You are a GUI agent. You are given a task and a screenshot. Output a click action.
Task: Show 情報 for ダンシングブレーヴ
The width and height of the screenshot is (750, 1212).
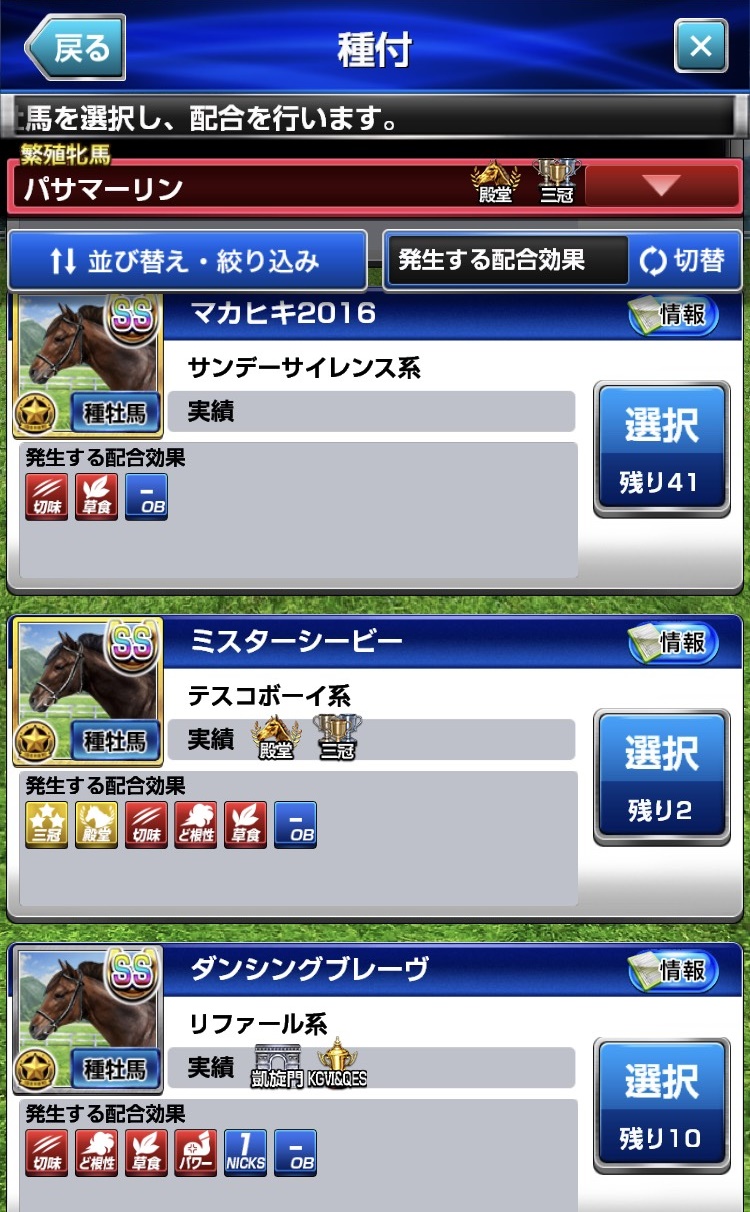(x=673, y=970)
